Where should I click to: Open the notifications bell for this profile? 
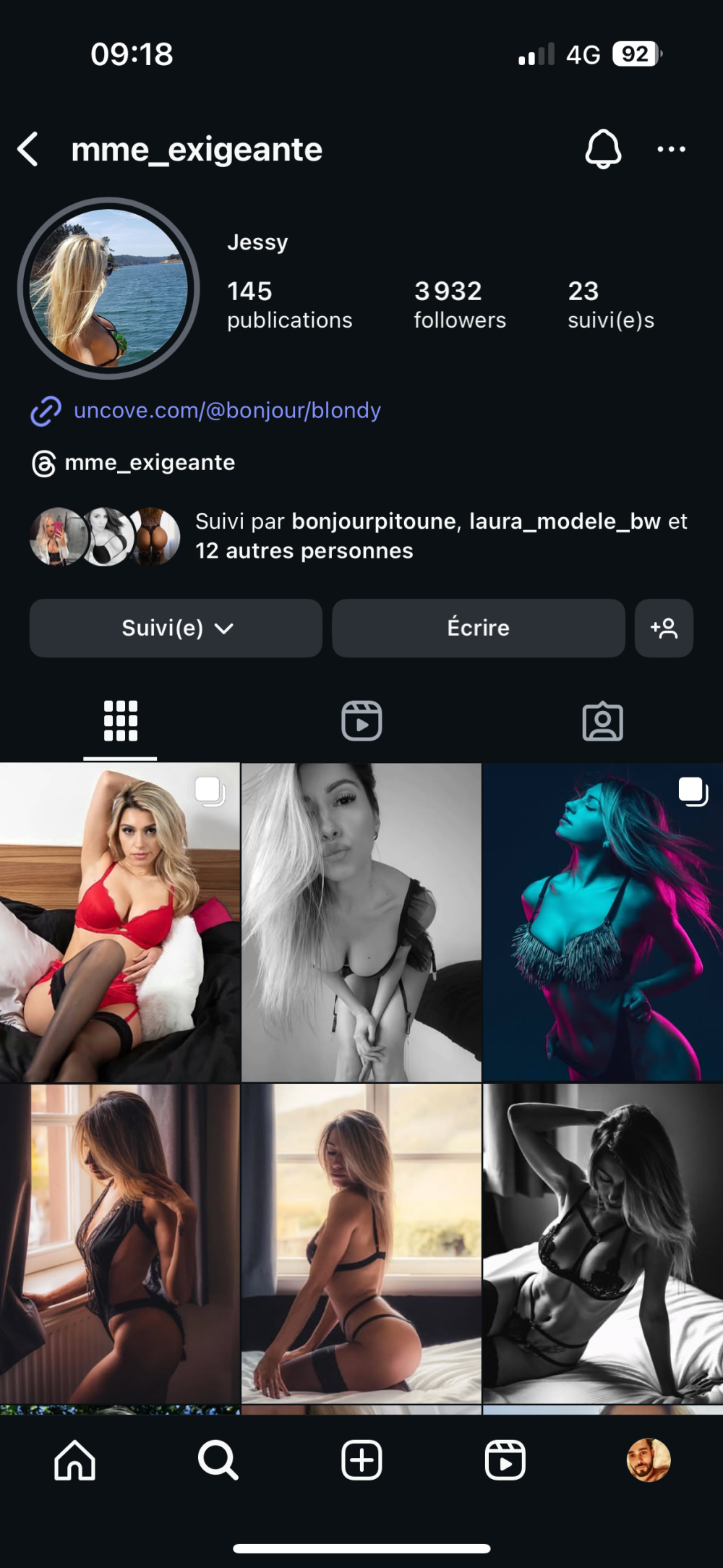click(x=602, y=150)
